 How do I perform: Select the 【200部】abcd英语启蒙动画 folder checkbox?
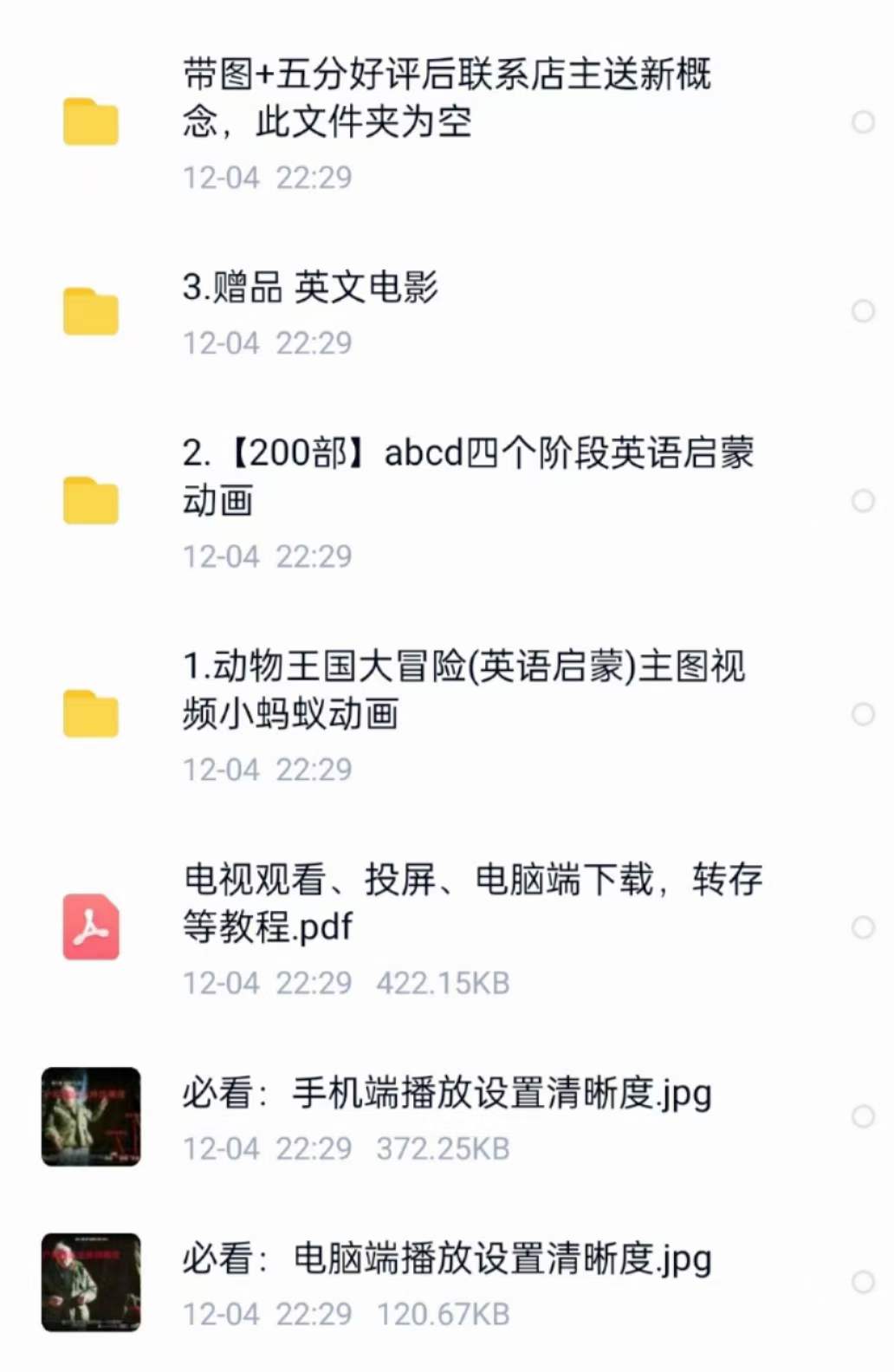pos(863,501)
